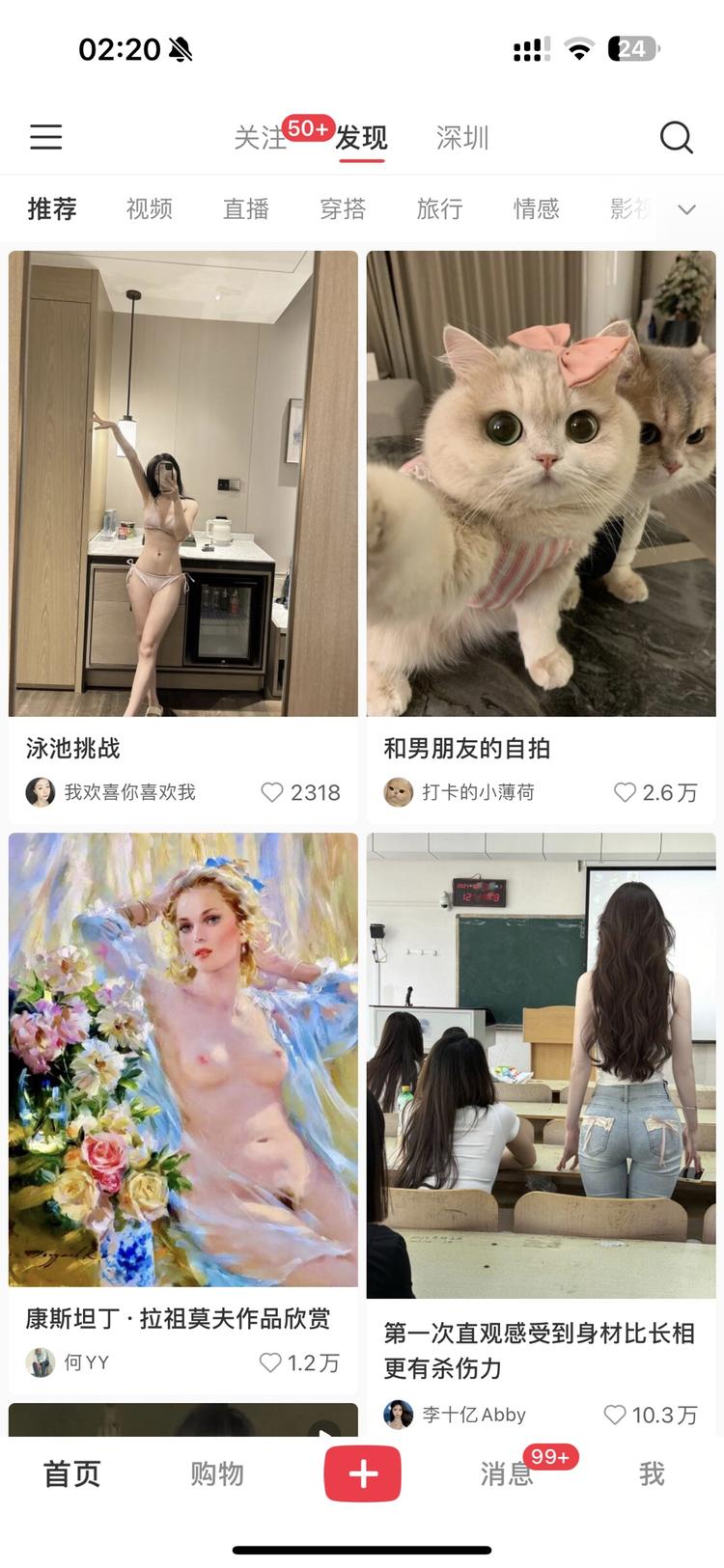Open the 第一次直观感受到身材比长相更有杀伤力 post
The width and height of the screenshot is (724, 1568).
(541, 1061)
